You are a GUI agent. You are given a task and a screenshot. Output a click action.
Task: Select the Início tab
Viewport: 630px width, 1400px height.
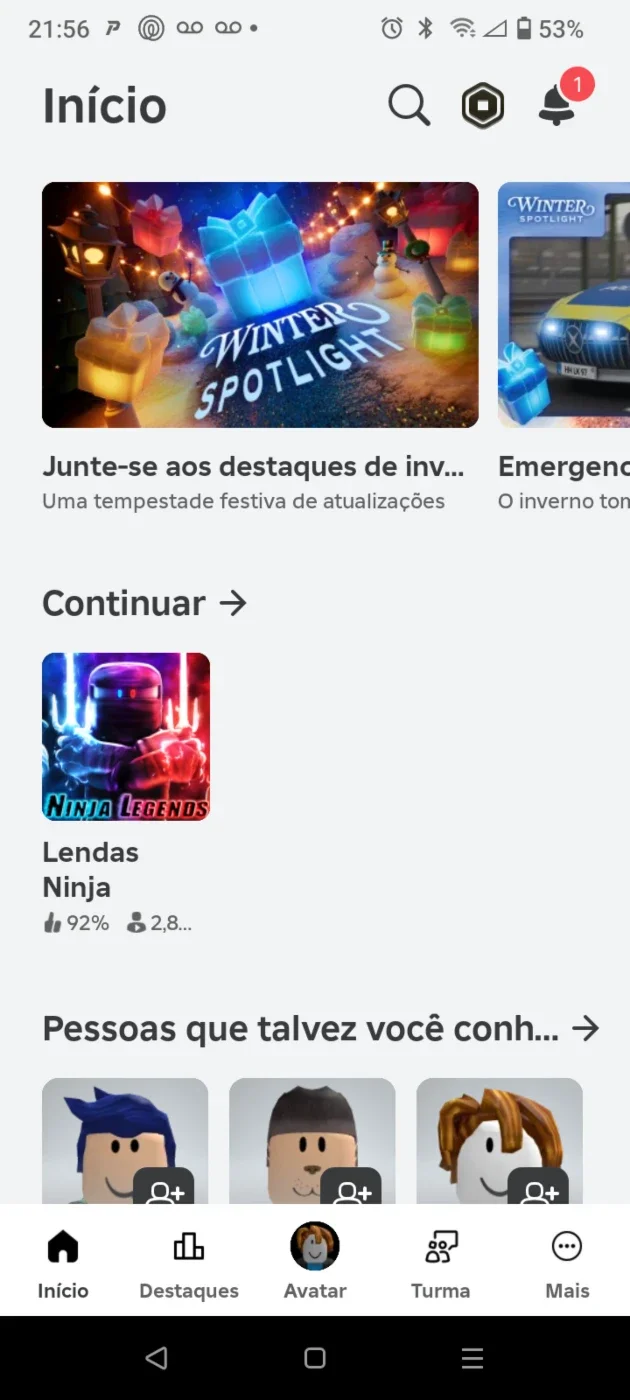coord(63,1262)
